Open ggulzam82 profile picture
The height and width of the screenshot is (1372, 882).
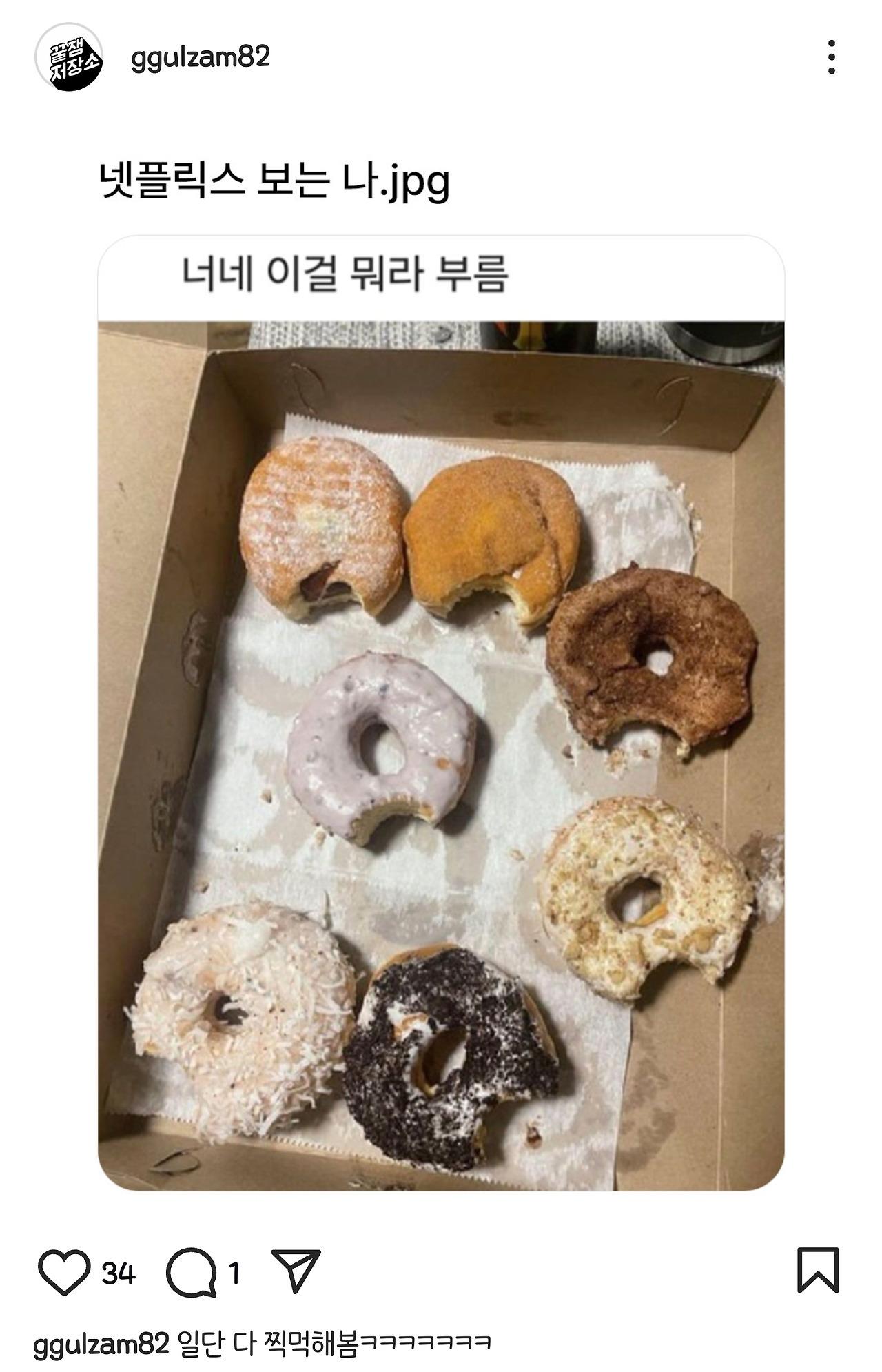(x=69, y=58)
